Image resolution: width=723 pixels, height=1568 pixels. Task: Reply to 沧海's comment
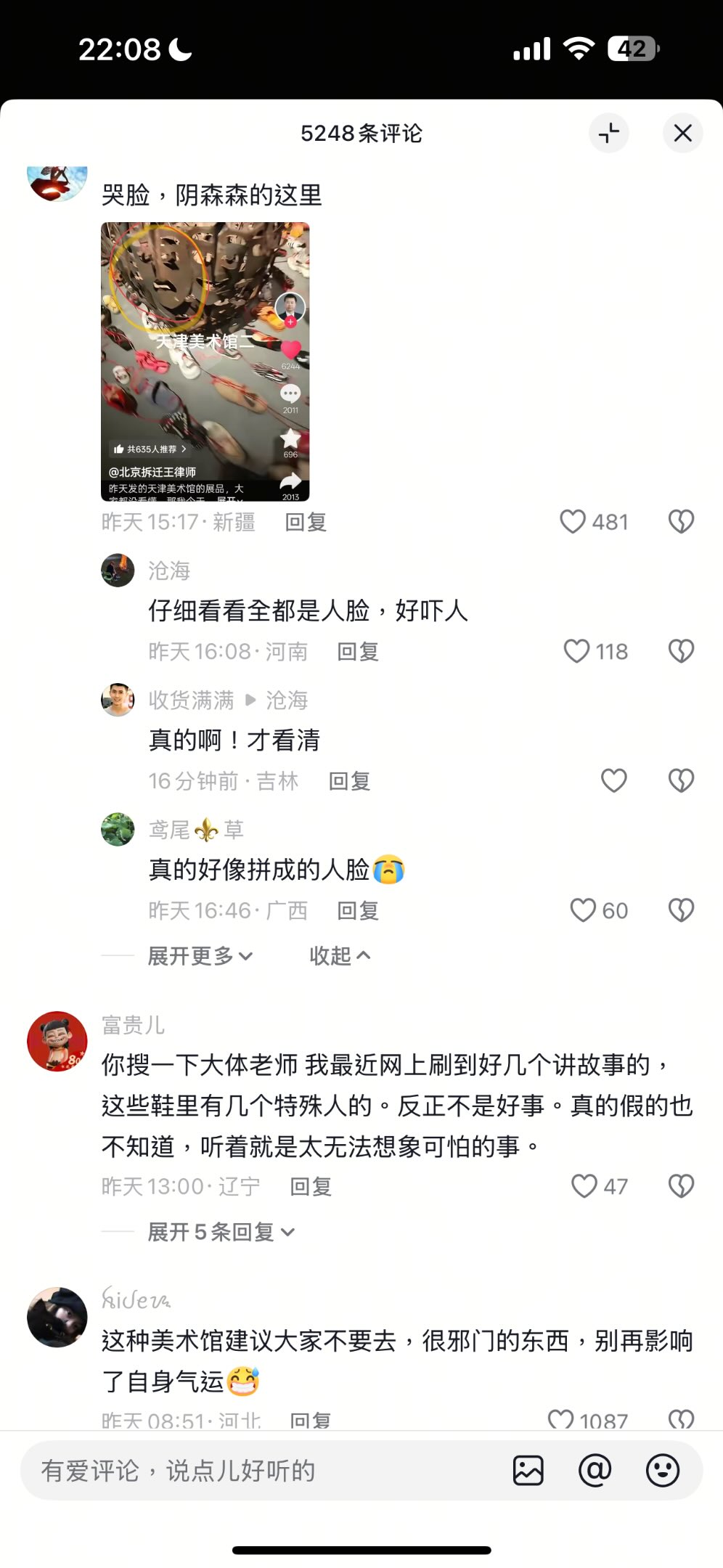(358, 651)
